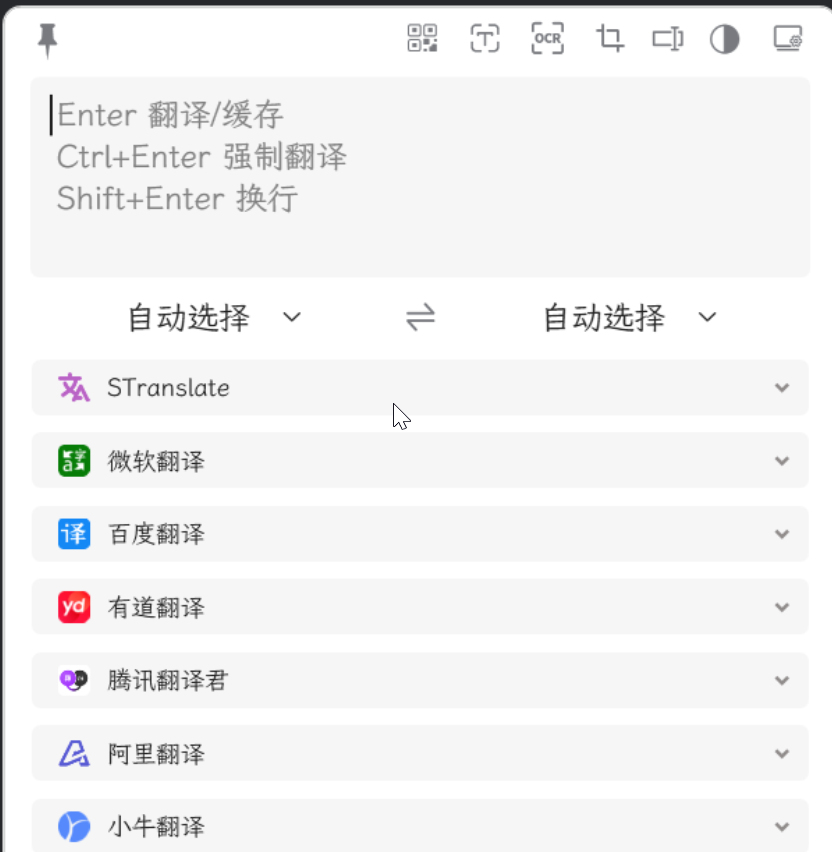Open the settings window icon
The width and height of the screenshot is (832, 852).
788,39
